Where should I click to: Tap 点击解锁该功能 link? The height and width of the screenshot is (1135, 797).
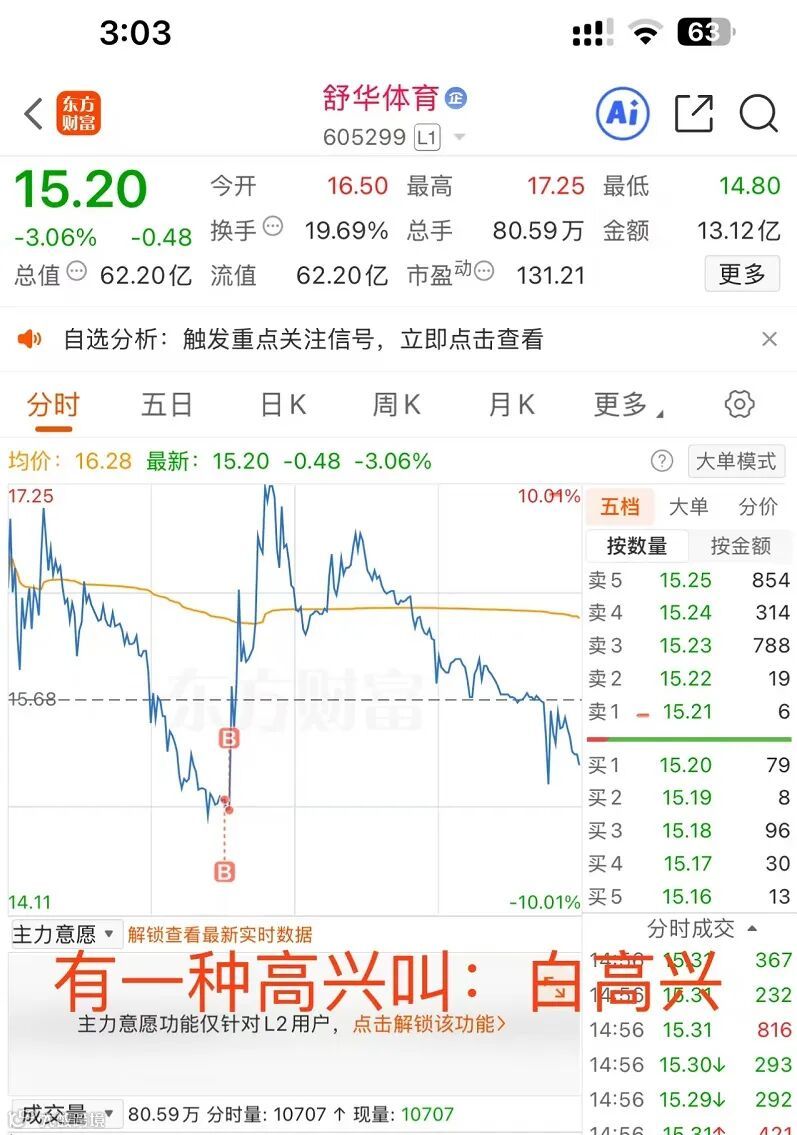pos(429,1024)
